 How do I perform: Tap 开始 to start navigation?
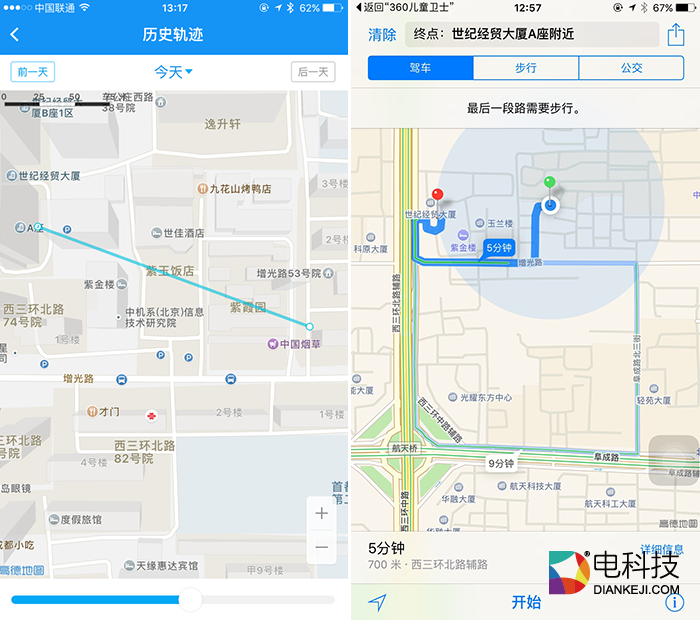point(526,601)
